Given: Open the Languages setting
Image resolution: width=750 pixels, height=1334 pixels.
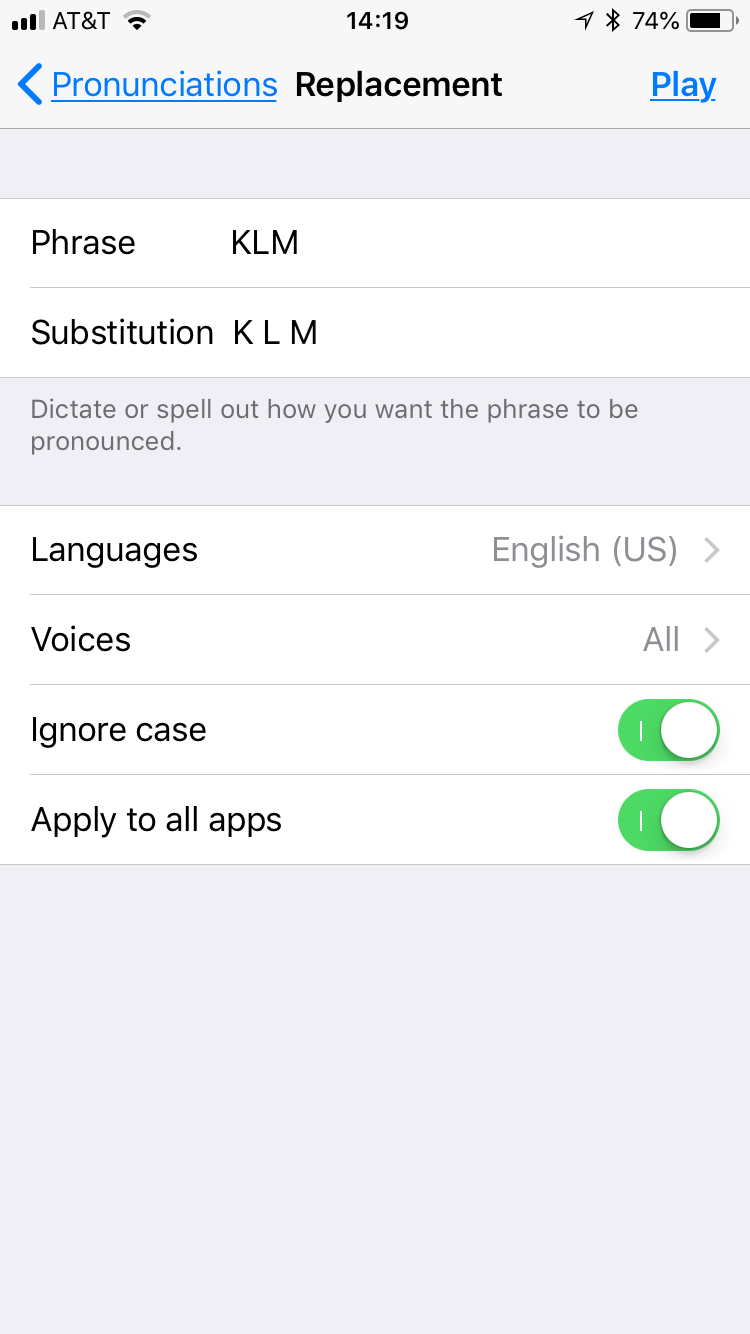Looking at the screenshot, I should tap(375, 550).
